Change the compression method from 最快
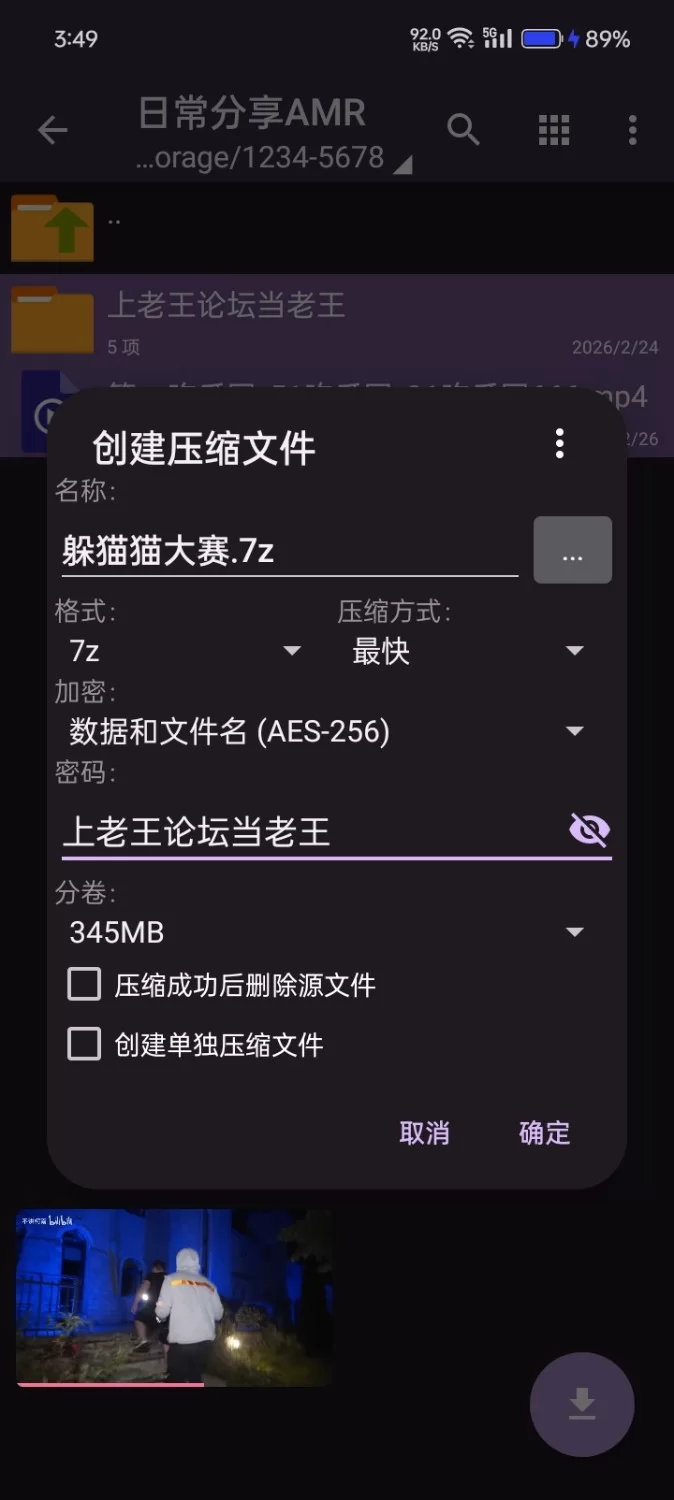 point(467,651)
